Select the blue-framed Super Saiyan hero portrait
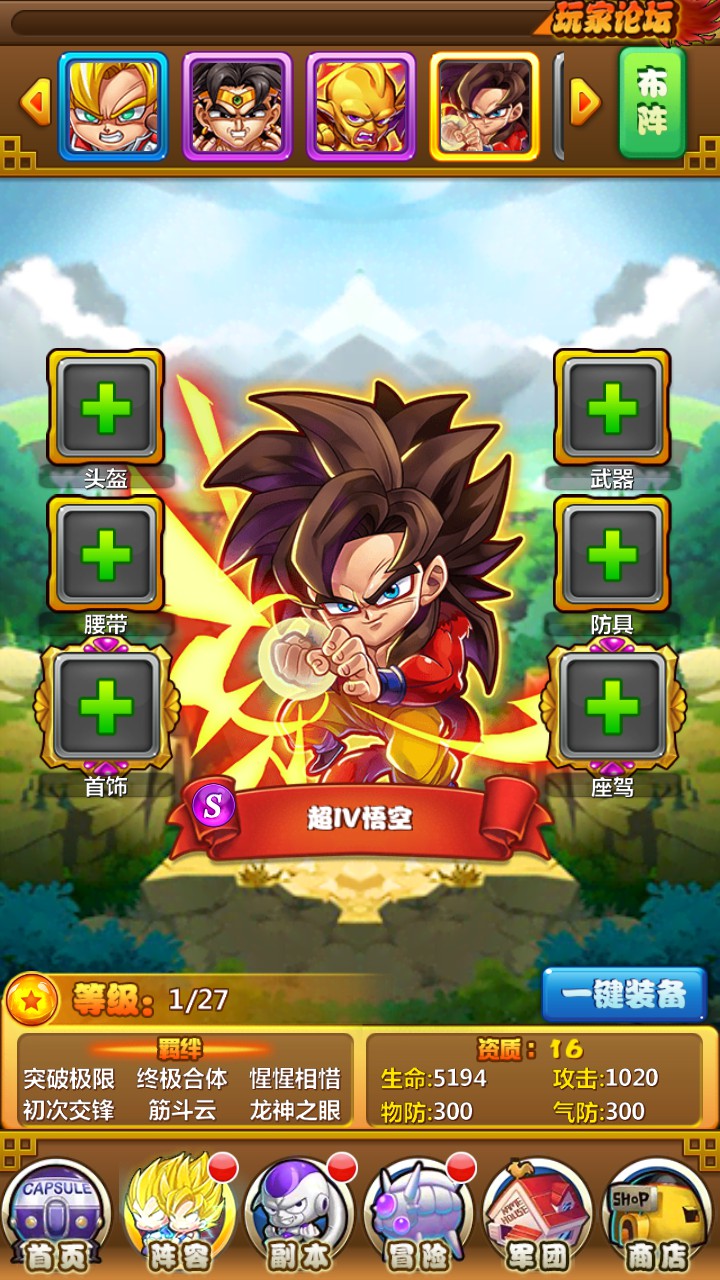720x1280 pixels. (113, 106)
